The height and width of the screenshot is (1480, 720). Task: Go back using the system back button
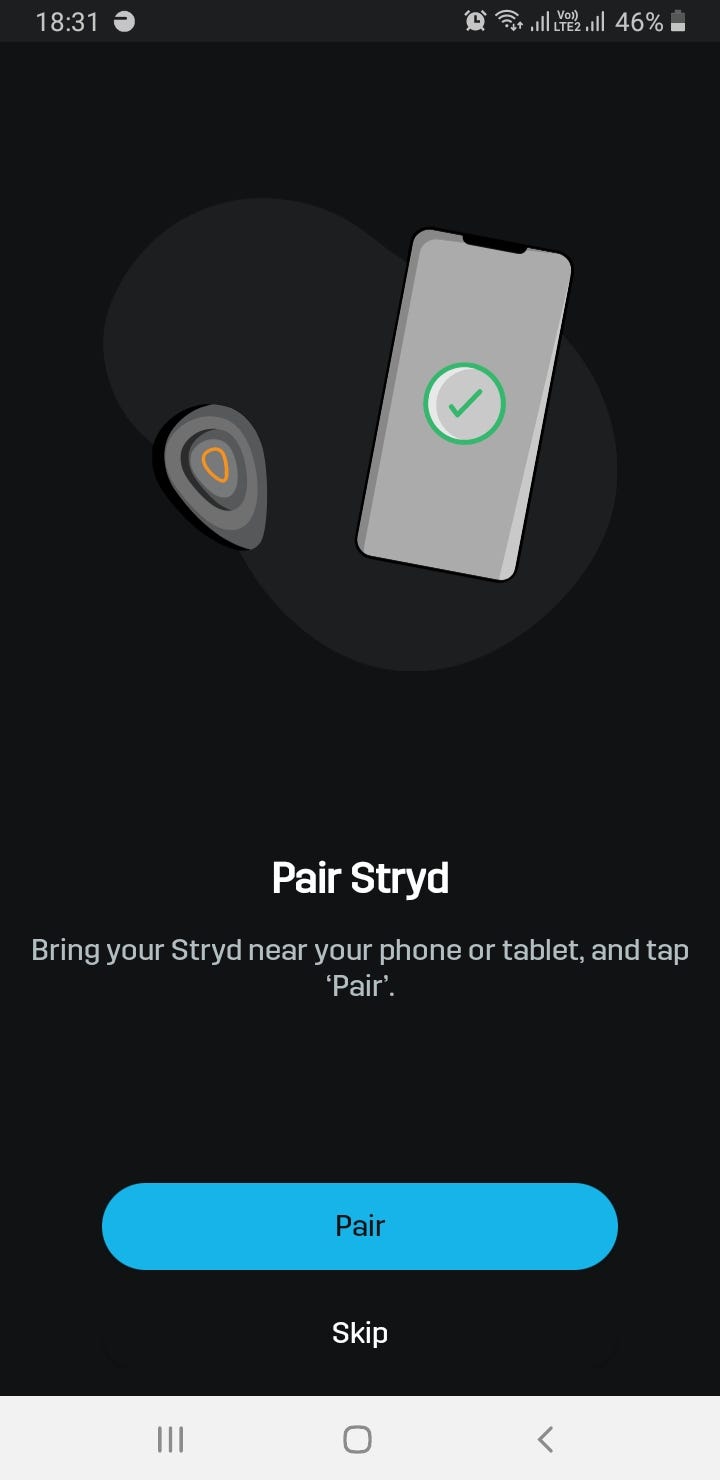545,1439
